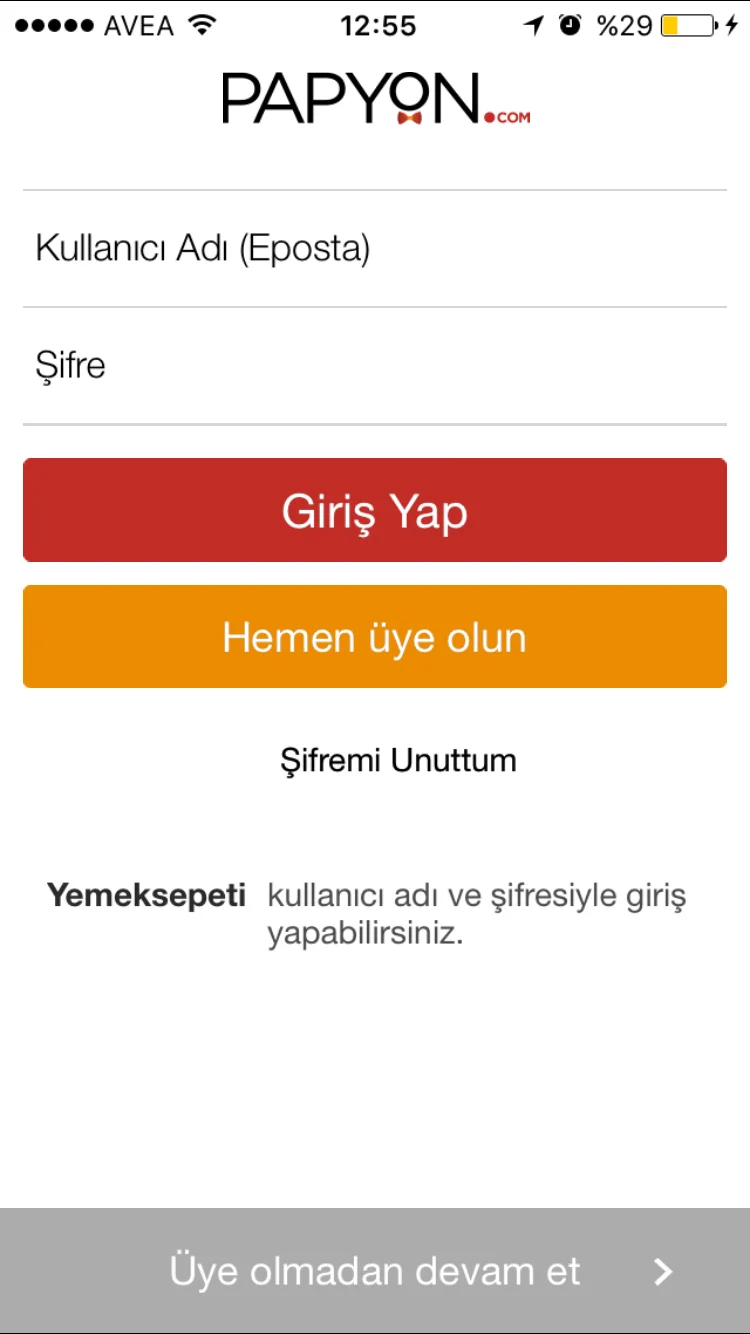This screenshot has width=750, height=1334.
Task: Select Hemen üye olun to register
Action: pos(374,637)
